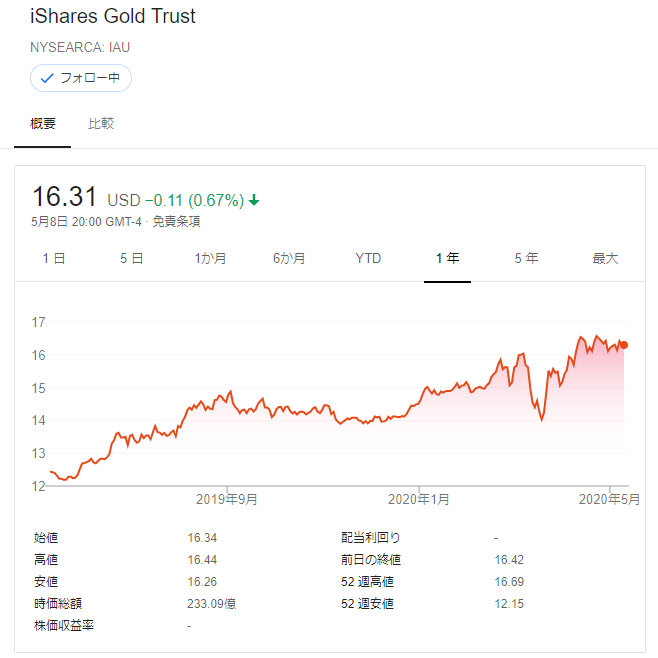
Task: Select the 1日 chart range
Action: (x=54, y=258)
